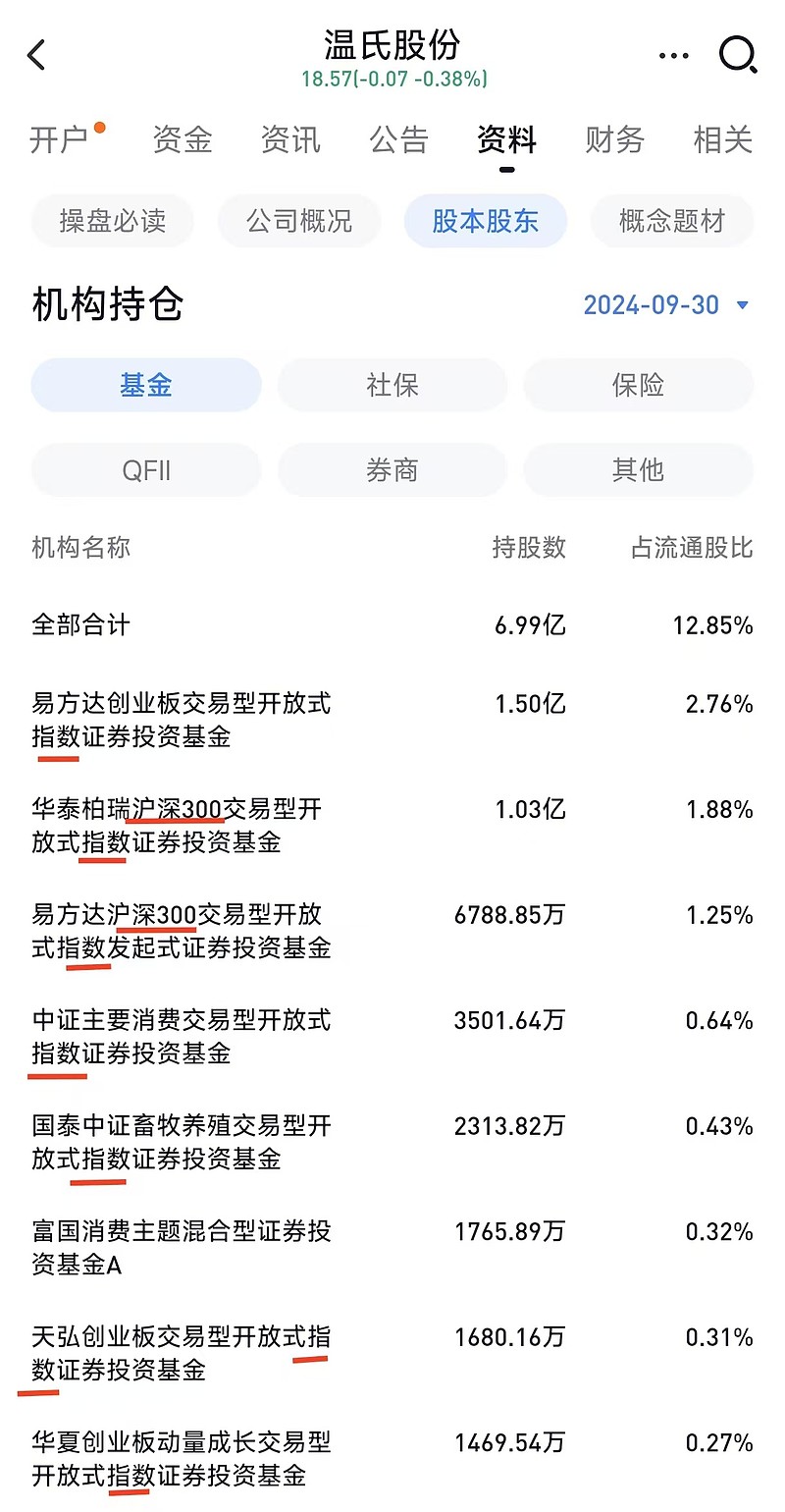Switch to the 资金 tab
Image resolution: width=785 pixels, height=1512 pixels.
coord(183,139)
